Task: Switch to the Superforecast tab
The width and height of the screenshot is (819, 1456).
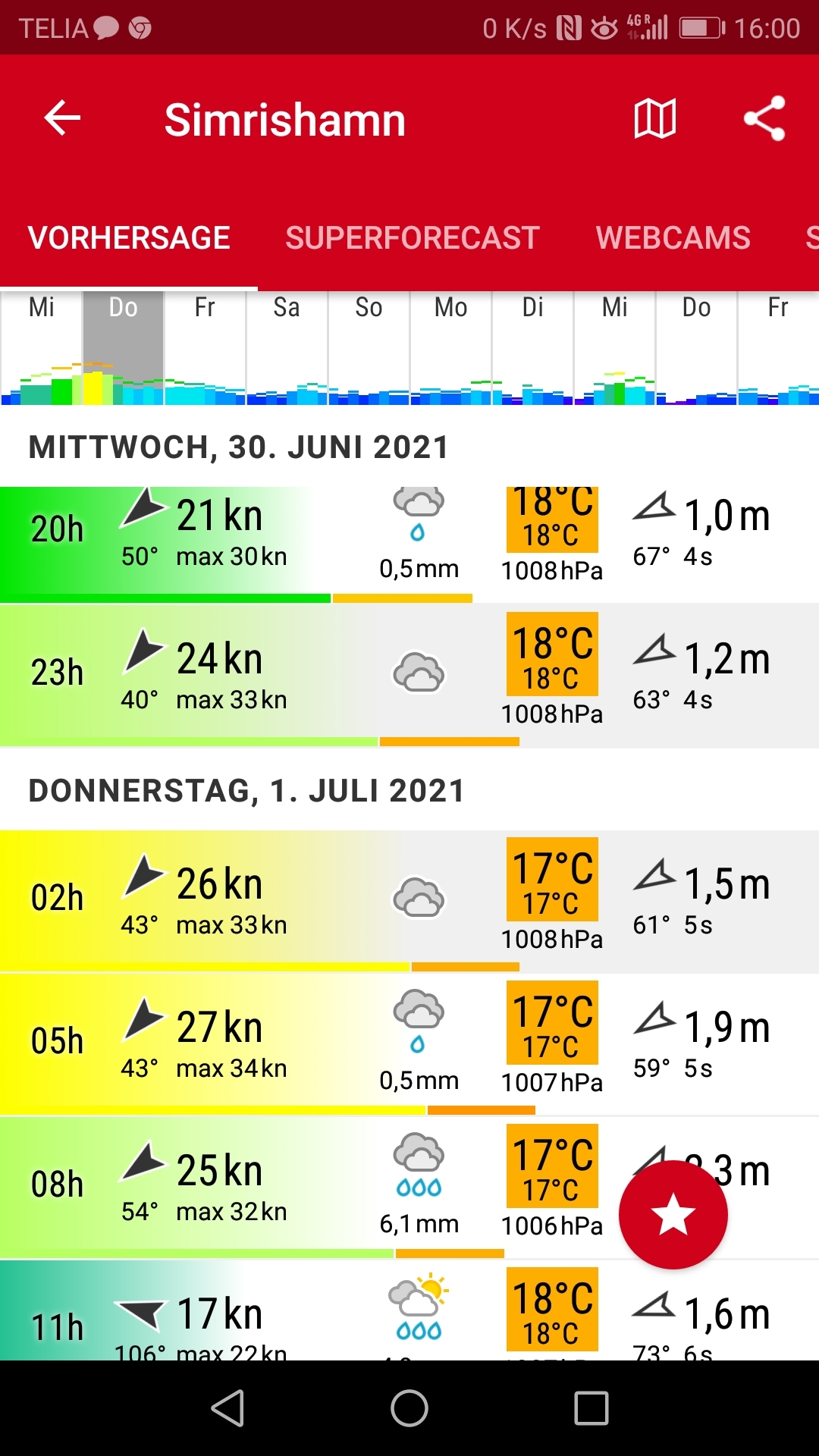Action: coord(412,238)
